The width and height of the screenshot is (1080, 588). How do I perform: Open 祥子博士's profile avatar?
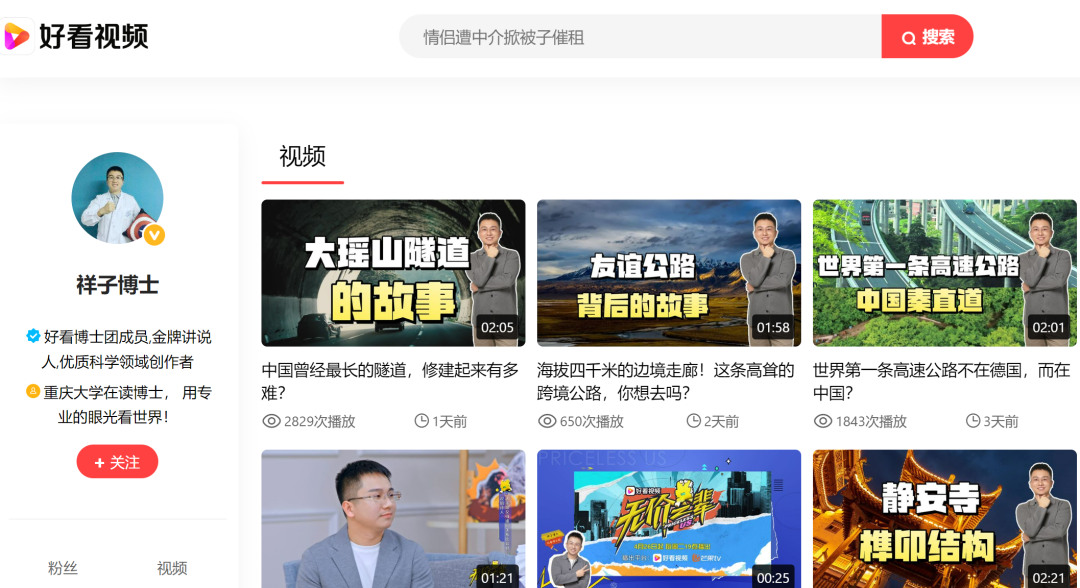(117, 198)
